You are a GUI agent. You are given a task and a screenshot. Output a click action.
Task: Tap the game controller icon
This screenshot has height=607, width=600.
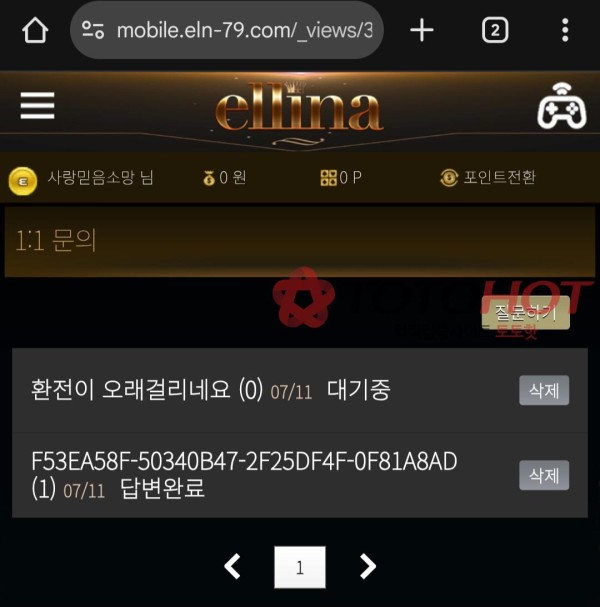click(x=562, y=107)
